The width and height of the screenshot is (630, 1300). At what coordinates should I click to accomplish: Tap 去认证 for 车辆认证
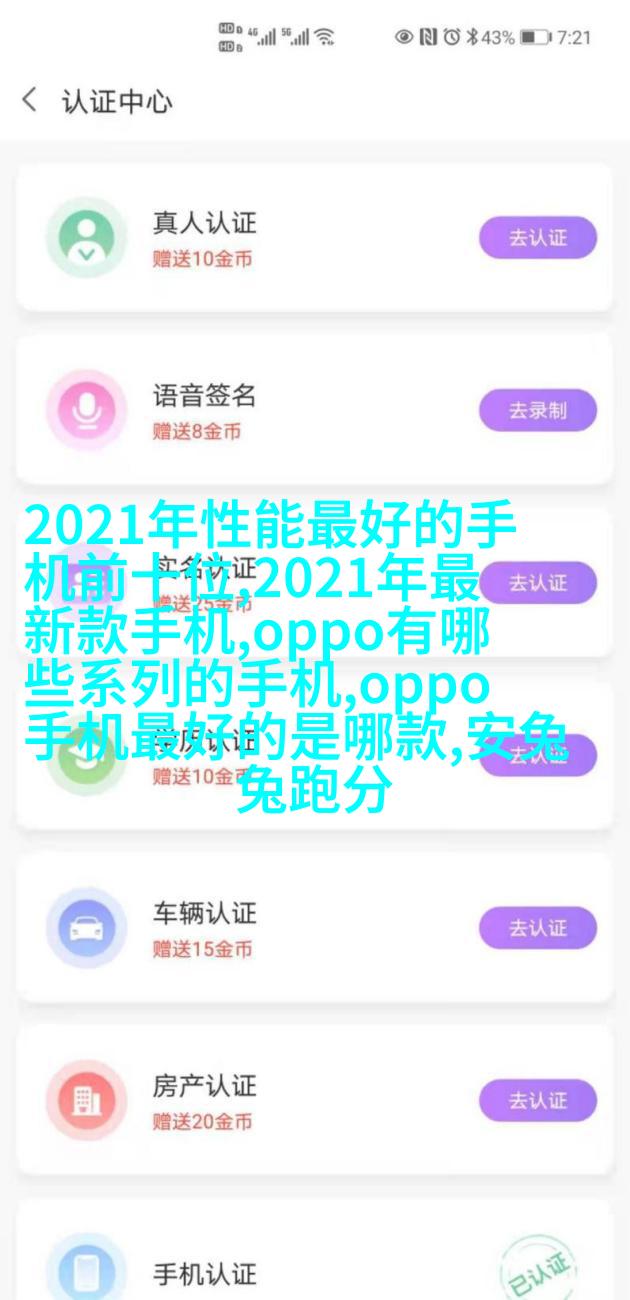pyautogui.click(x=538, y=928)
